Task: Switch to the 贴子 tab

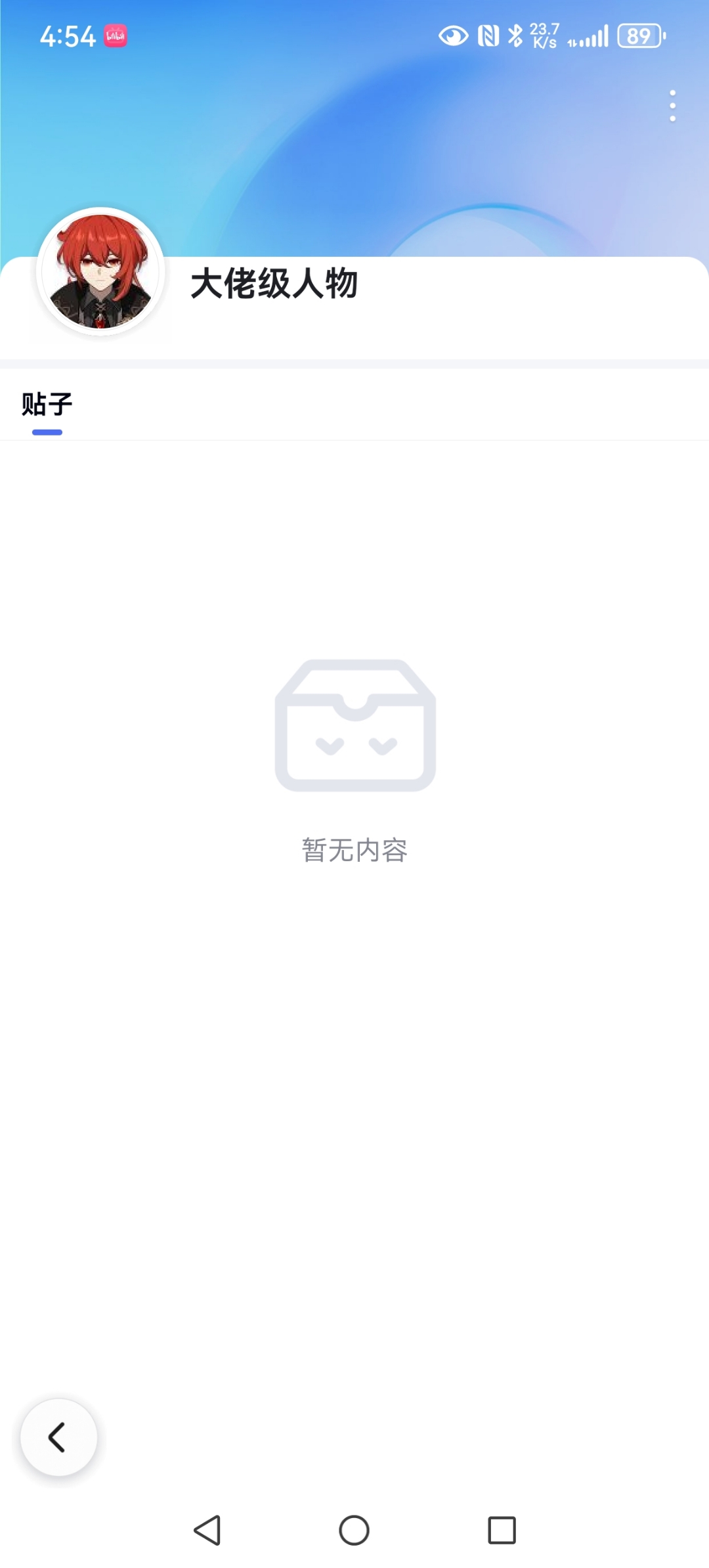Action: [47, 405]
